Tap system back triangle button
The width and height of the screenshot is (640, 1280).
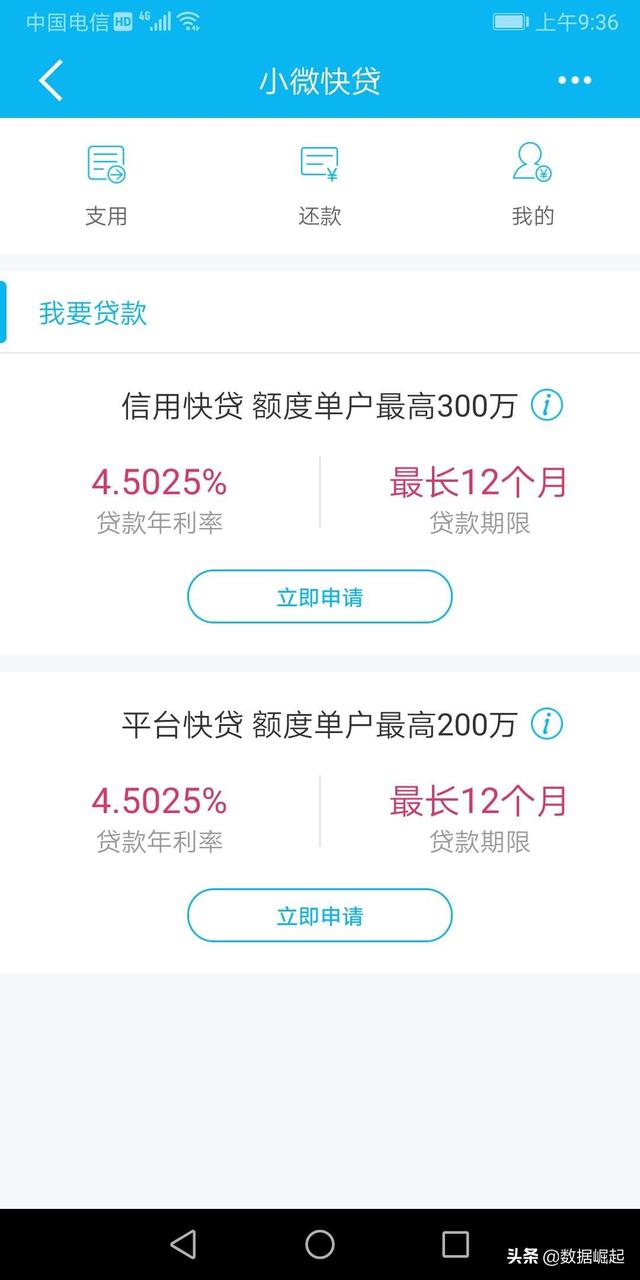click(x=183, y=1244)
